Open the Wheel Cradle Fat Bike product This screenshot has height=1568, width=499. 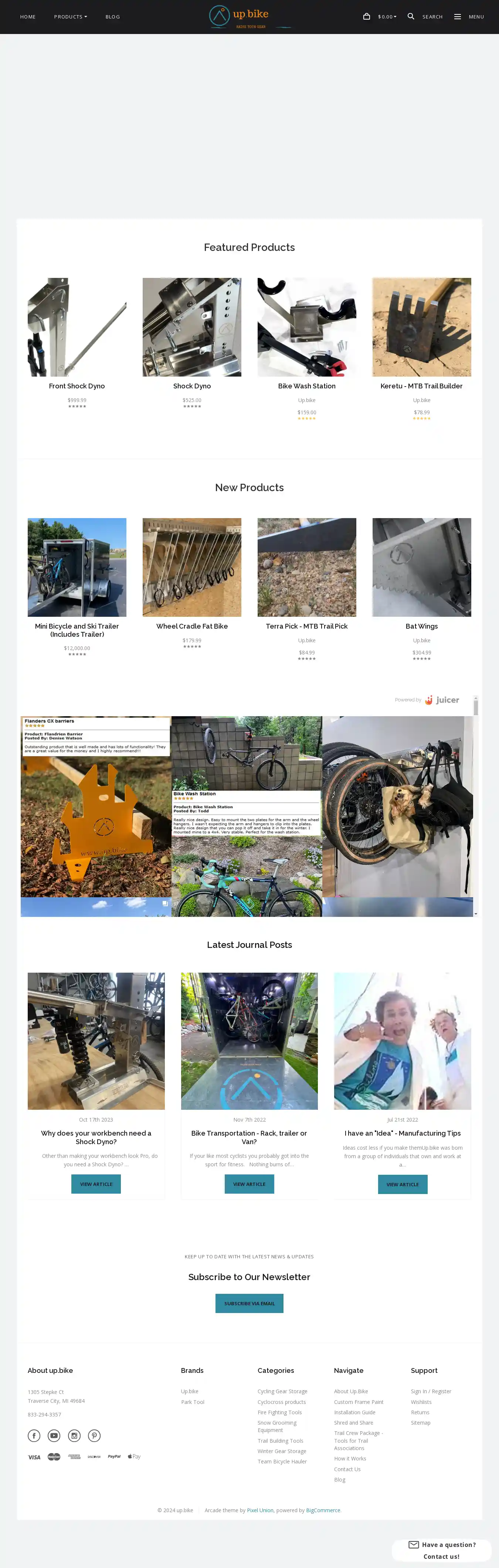coord(192,626)
